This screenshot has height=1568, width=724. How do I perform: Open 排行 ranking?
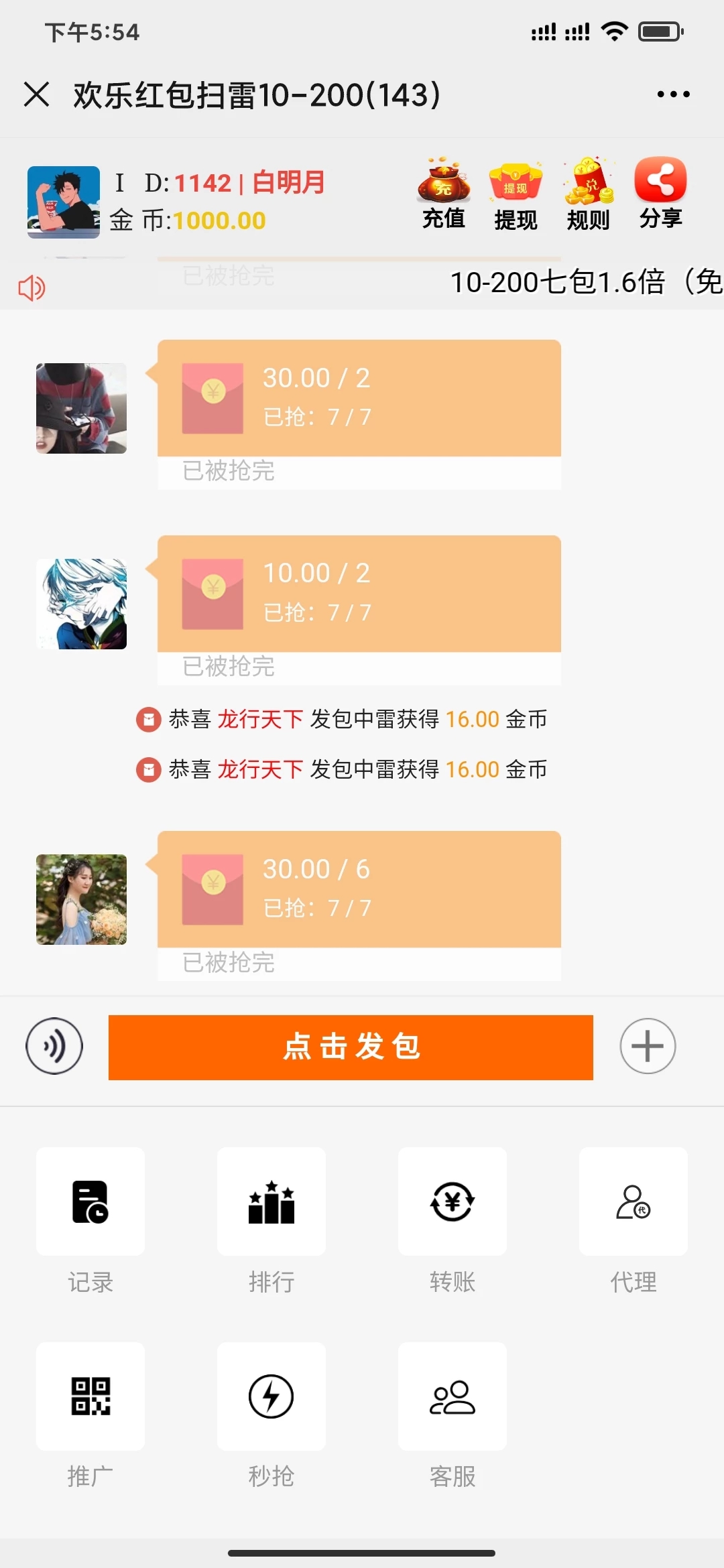(271, 1203)
